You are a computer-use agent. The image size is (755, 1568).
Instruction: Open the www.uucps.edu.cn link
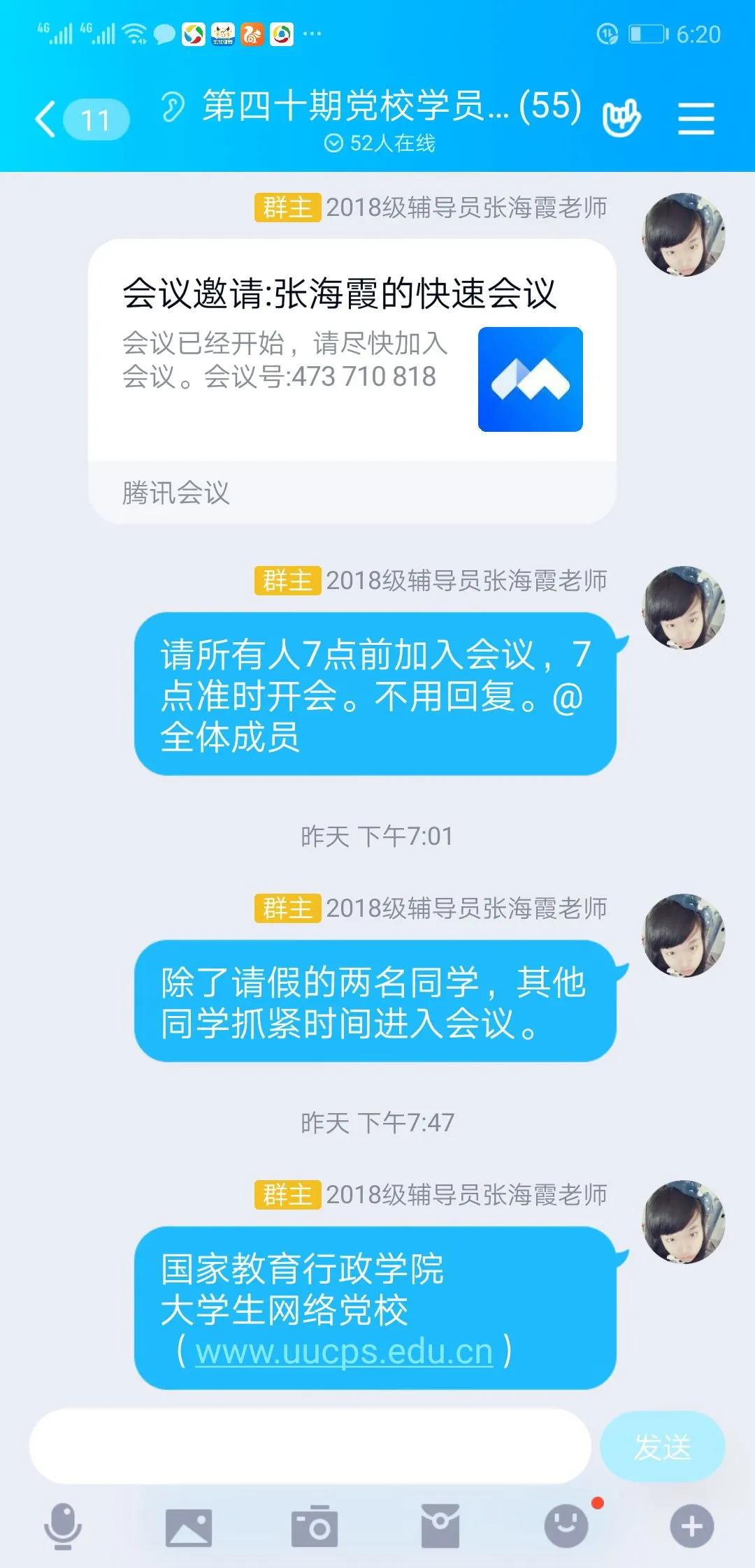(x=344, y=1351)
